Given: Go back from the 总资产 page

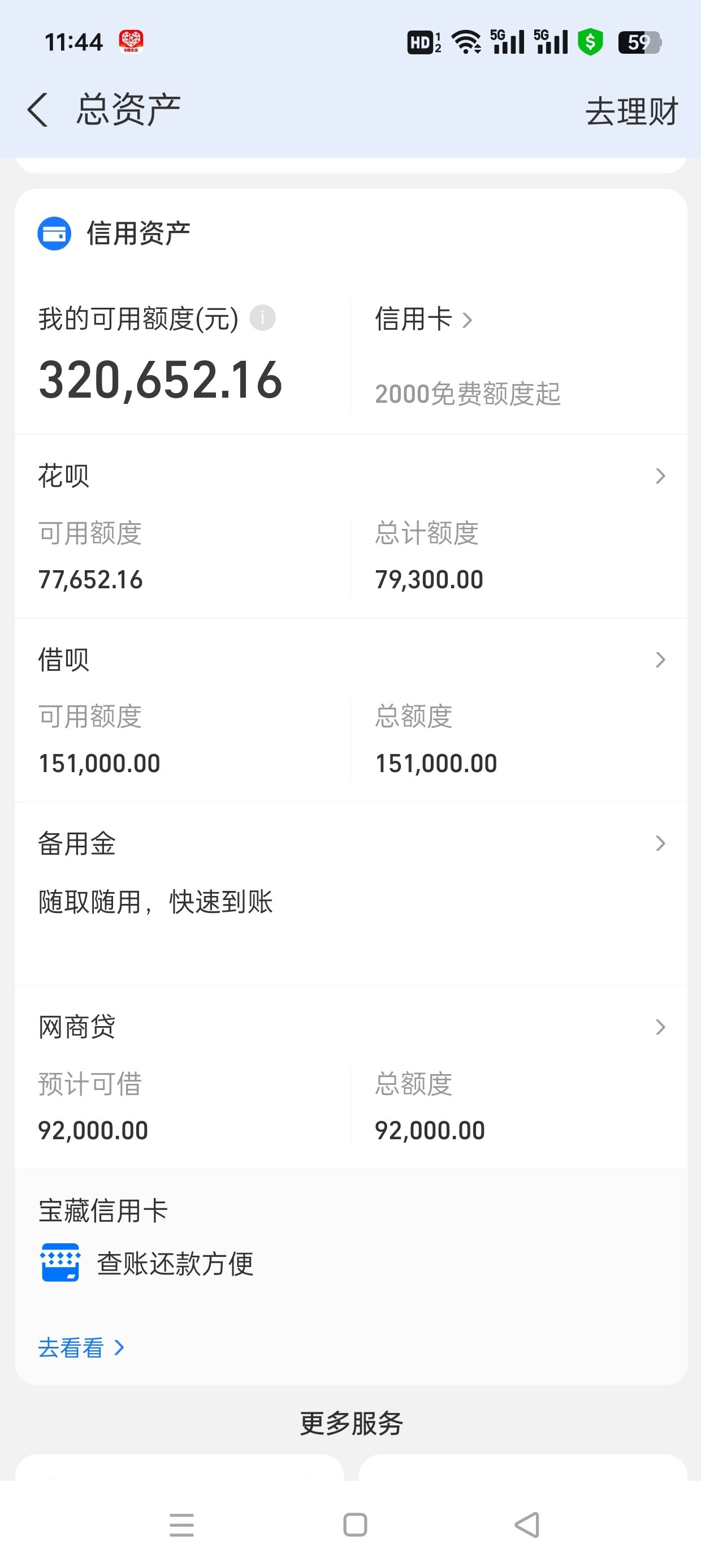Looking at the screenshot, I should click(x=38, y=110).
